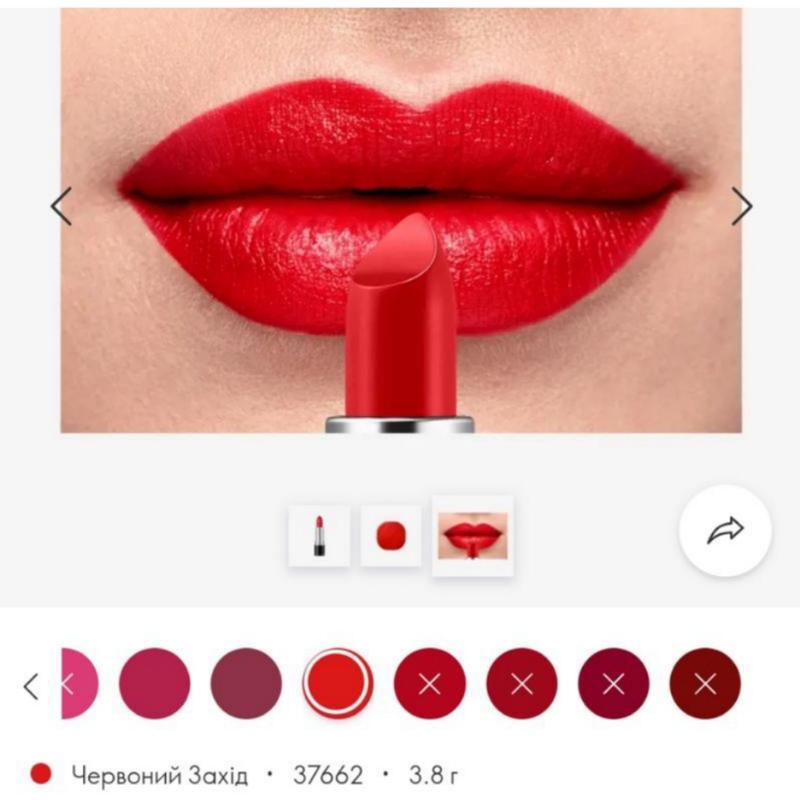Select the raspberry pink shade swatch
The width and height of the screenshot is (800, 800).
coord(154,684)
